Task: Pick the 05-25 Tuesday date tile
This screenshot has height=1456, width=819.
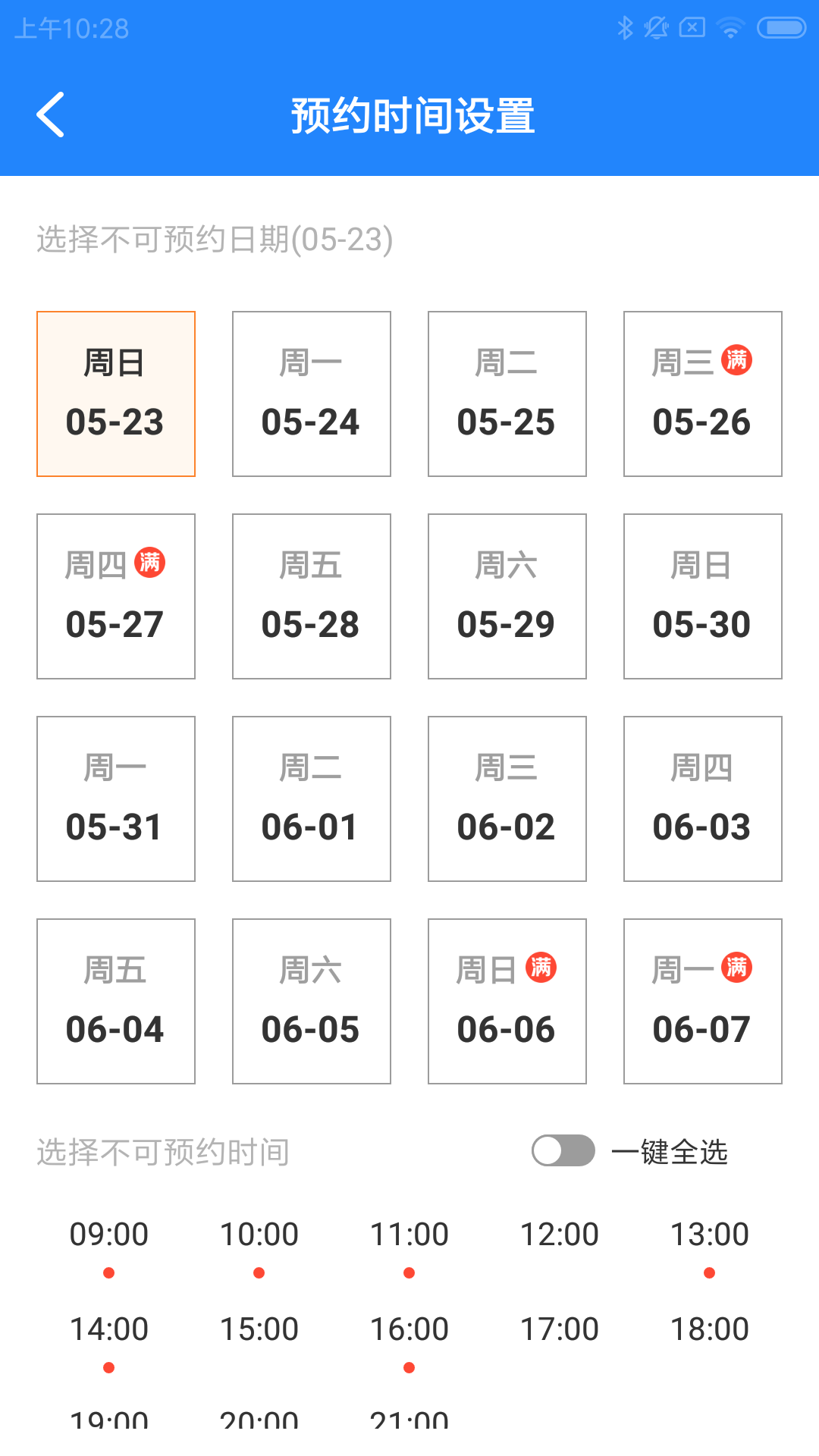Action: [x=507, y=394]
